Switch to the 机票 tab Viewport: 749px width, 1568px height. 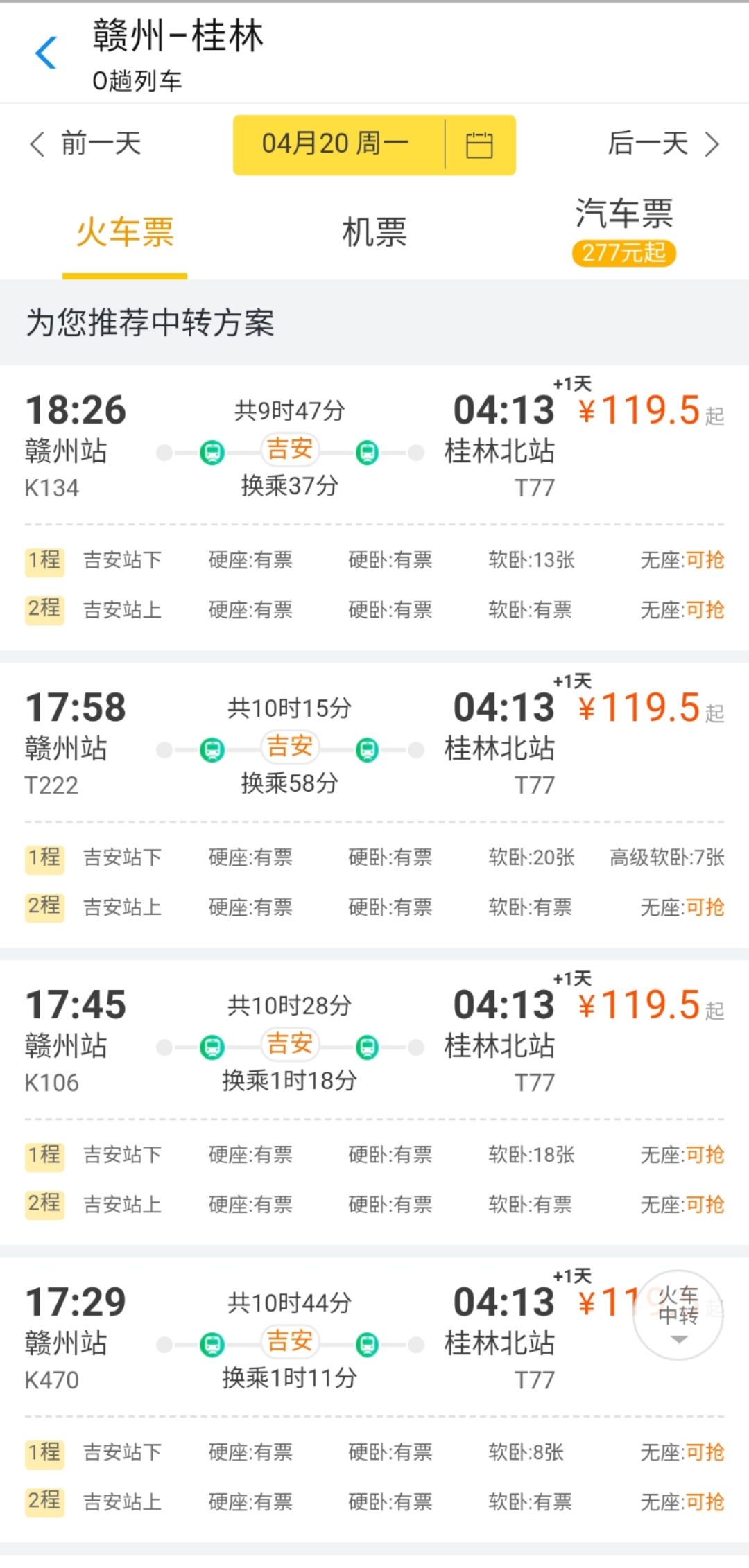coord(374,232)
